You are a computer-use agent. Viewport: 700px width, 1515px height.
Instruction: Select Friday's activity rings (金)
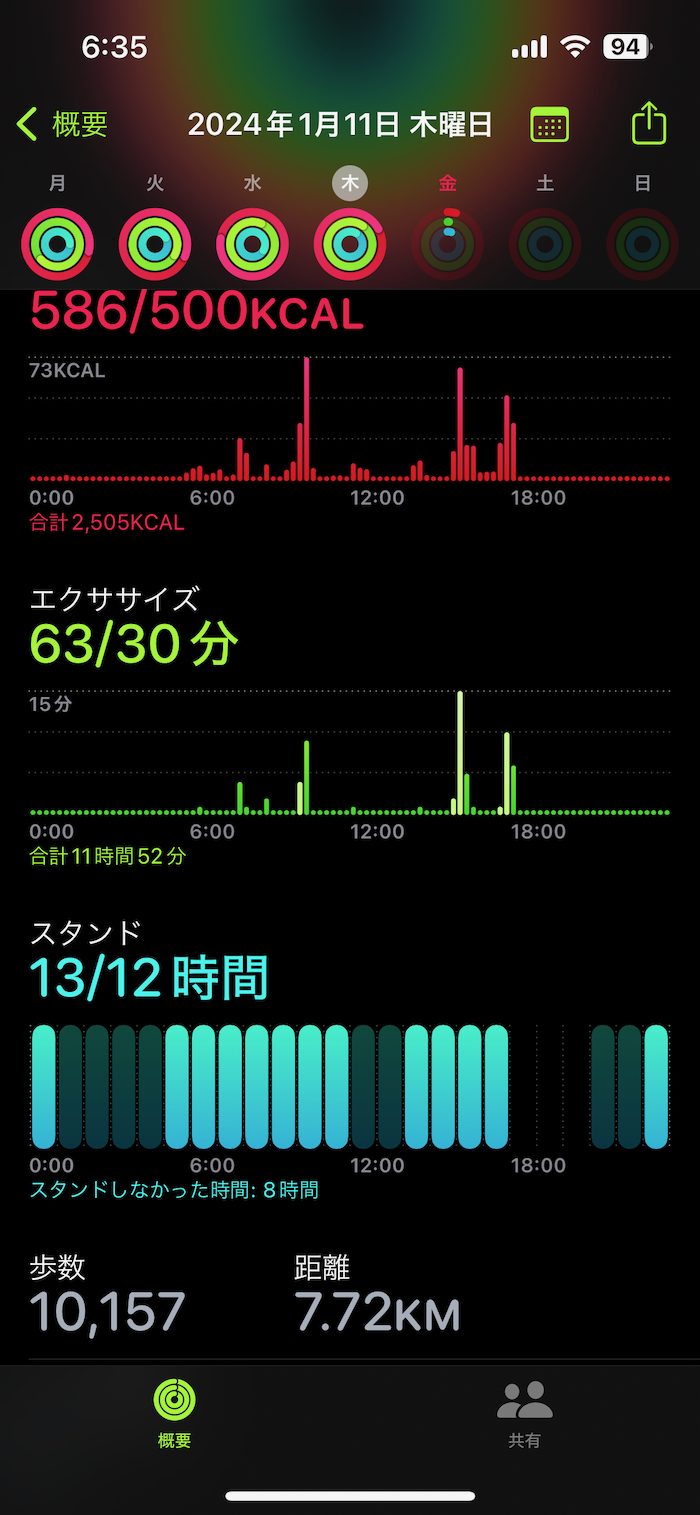[448, 243]
